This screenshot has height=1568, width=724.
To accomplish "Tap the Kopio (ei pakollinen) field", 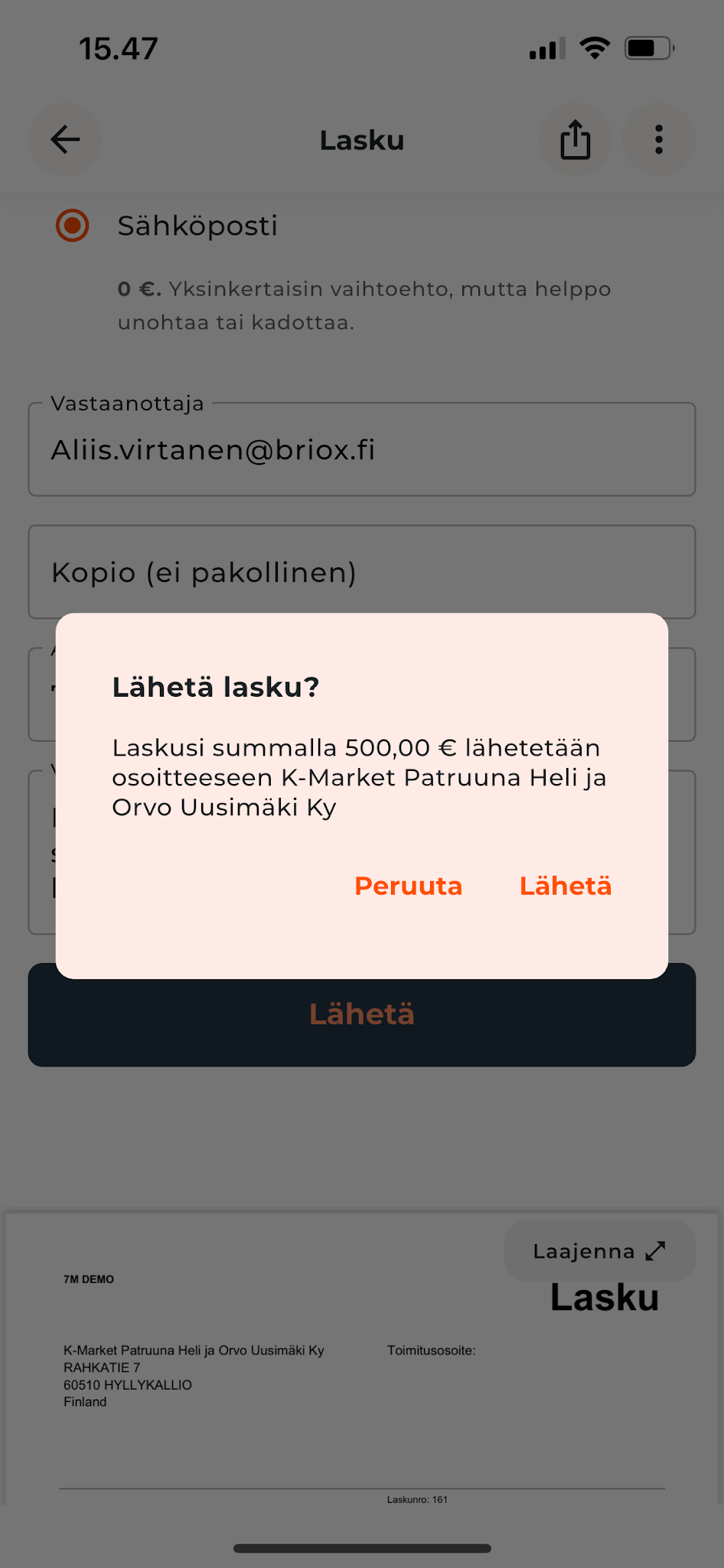I will click(361, 573).
